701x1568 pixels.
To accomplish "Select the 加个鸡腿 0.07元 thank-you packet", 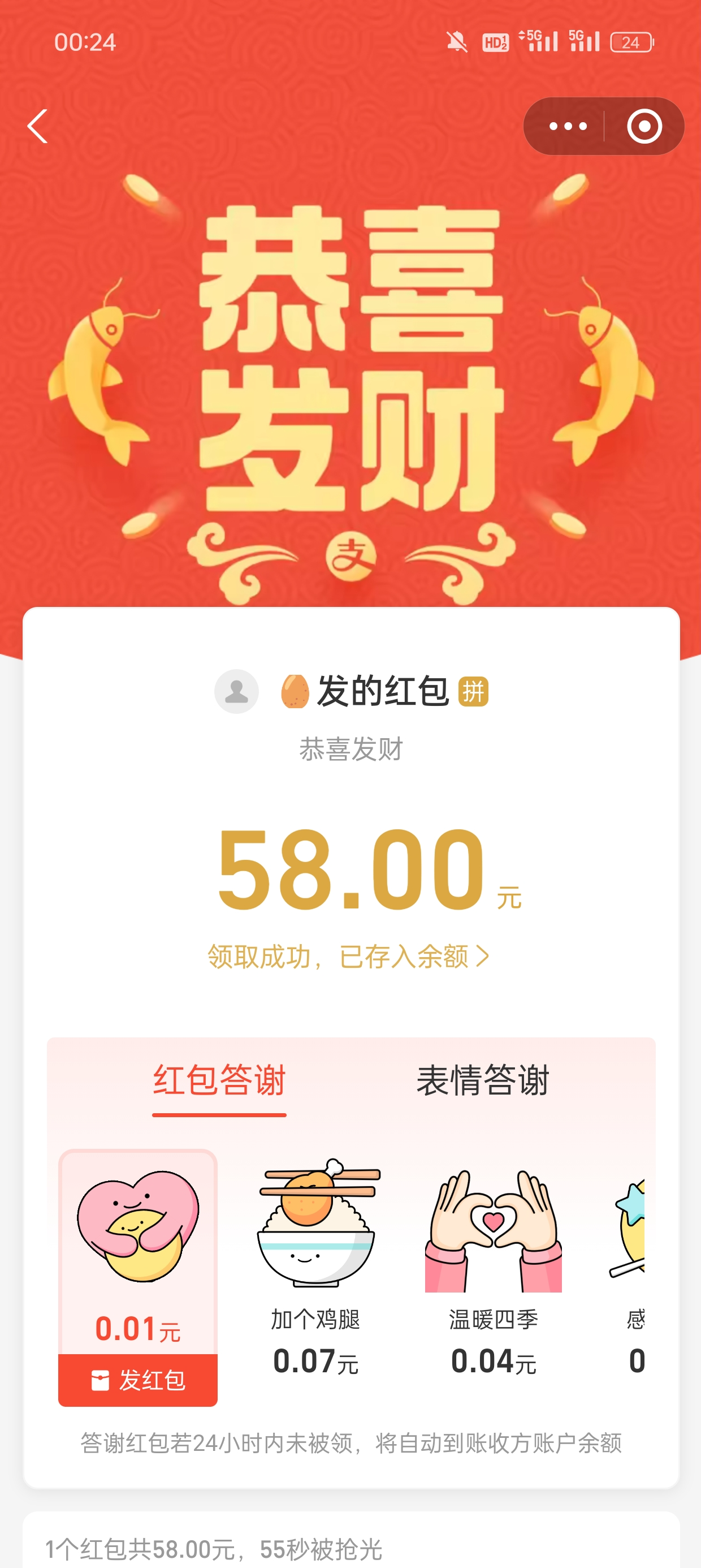I will point(316,1266).
